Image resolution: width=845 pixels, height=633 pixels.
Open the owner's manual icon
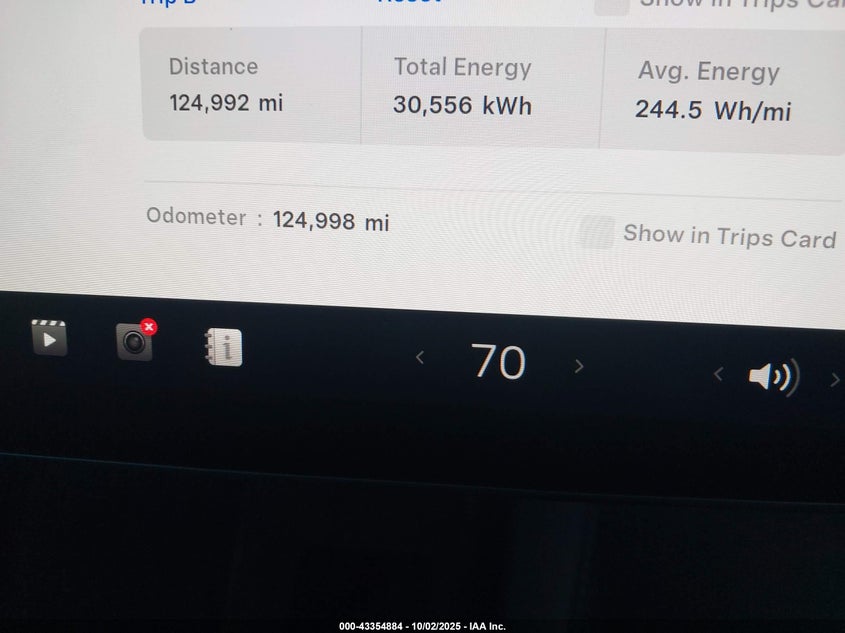coord(224,348)
